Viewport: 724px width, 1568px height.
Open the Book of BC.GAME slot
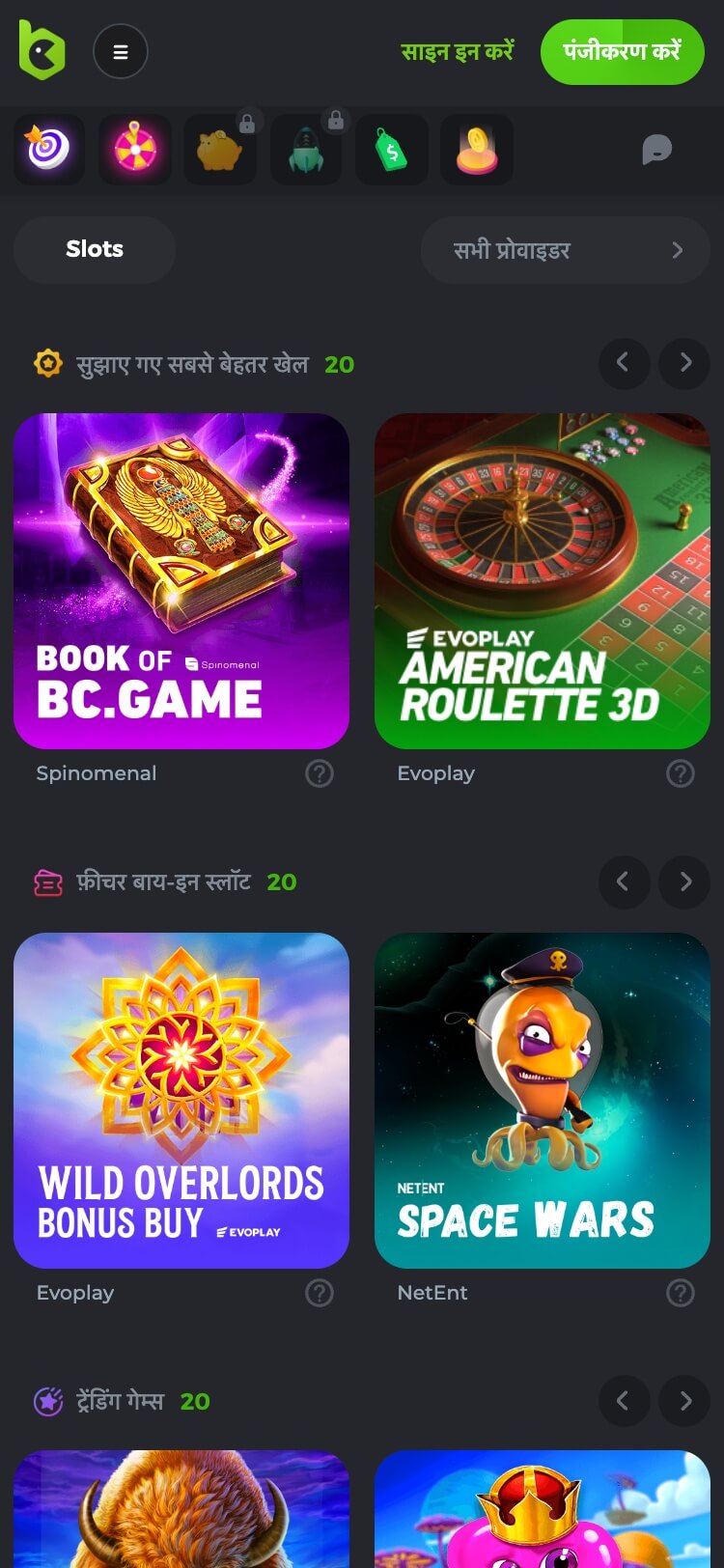(x=181, y=580)
